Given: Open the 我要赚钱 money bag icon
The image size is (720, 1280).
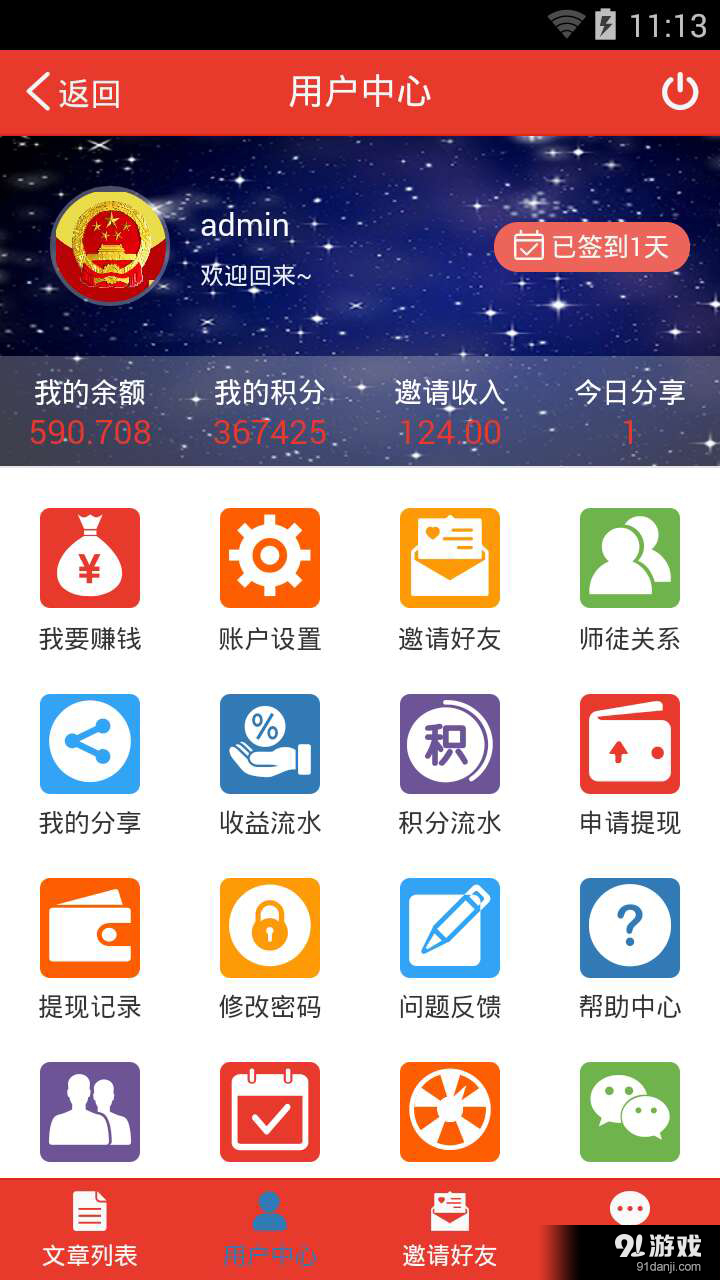Looking at the screenshot, I should point(90,558).
